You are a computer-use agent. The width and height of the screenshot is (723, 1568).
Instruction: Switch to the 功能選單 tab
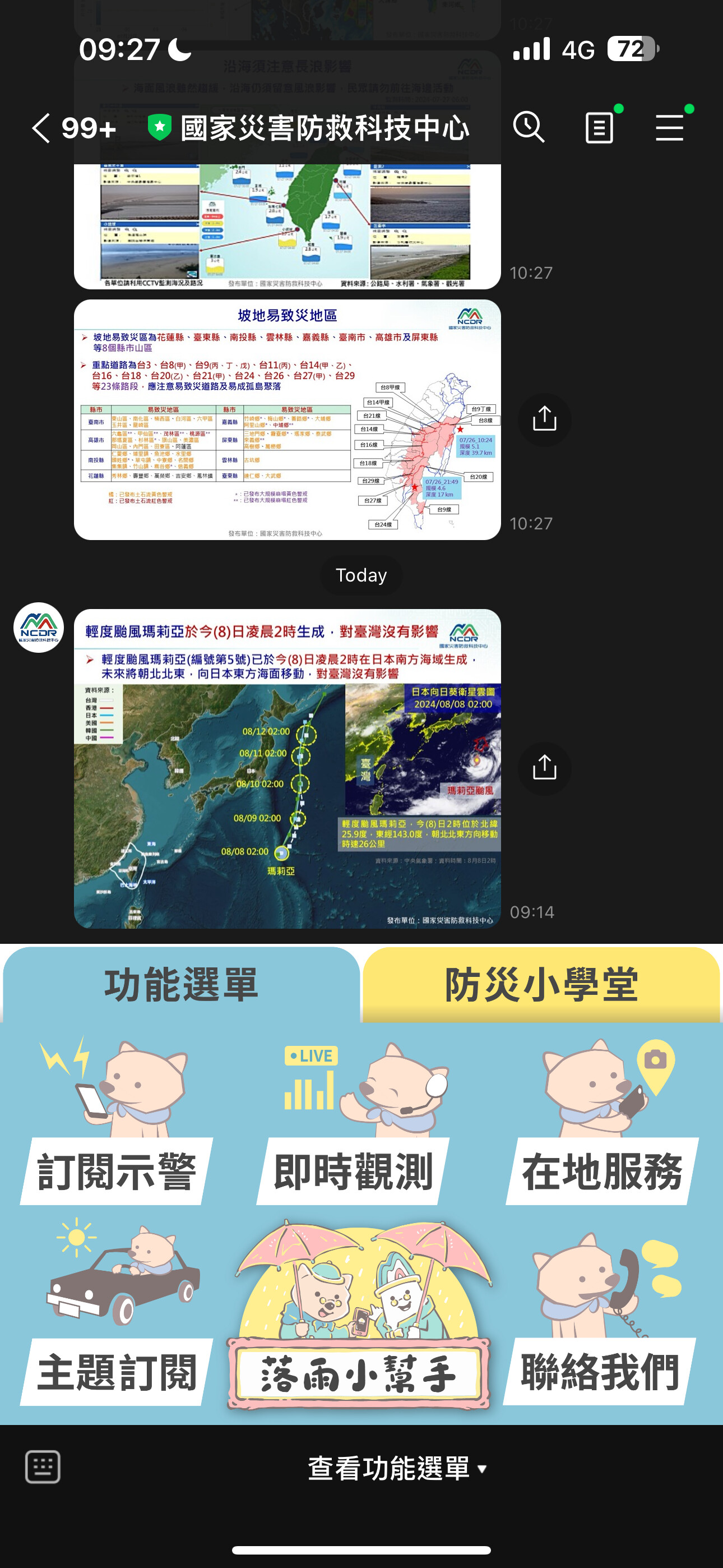pos(182,984)
